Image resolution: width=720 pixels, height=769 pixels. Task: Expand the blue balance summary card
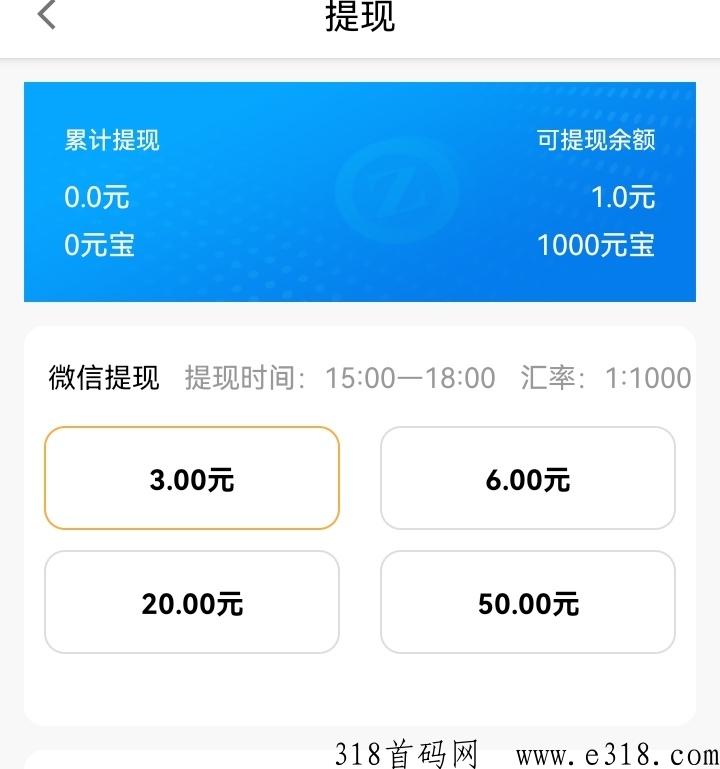tap(358, 192)
